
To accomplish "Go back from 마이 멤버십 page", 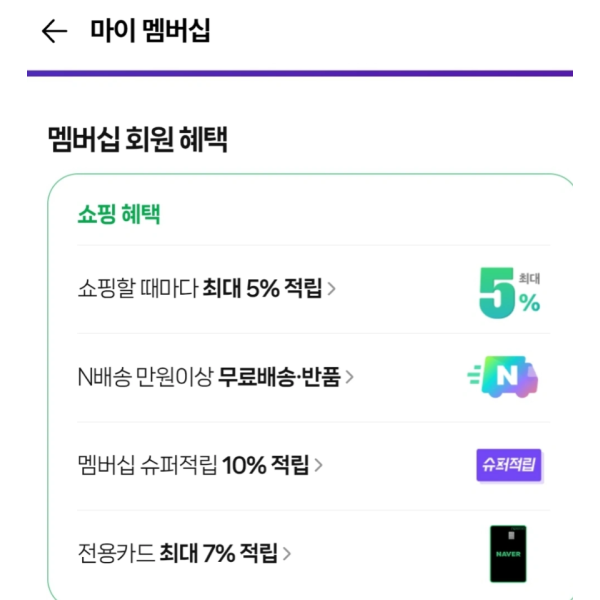I will (x=55, y=31).
